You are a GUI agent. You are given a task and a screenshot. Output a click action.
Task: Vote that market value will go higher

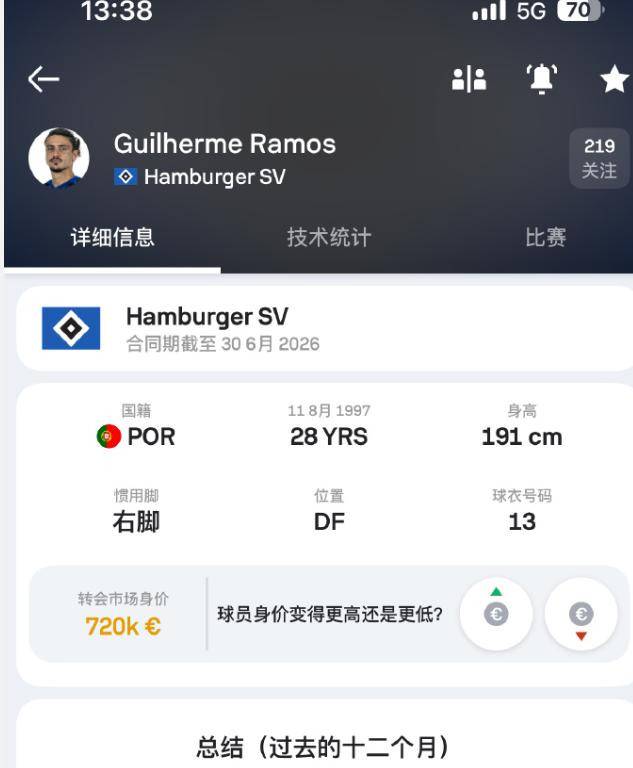(x=494, y=614)
